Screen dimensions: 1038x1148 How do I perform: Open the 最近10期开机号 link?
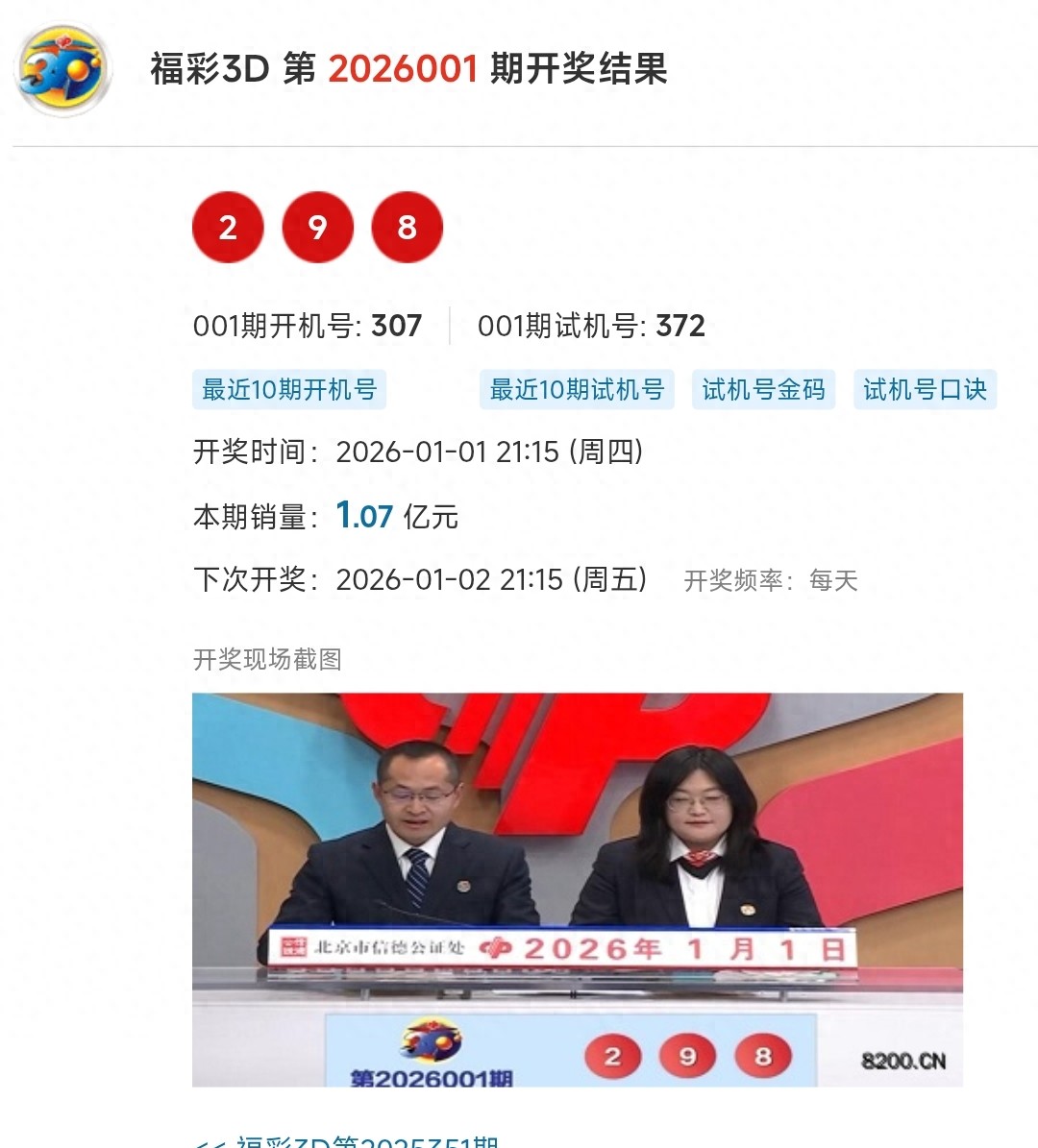click(288, 390)
